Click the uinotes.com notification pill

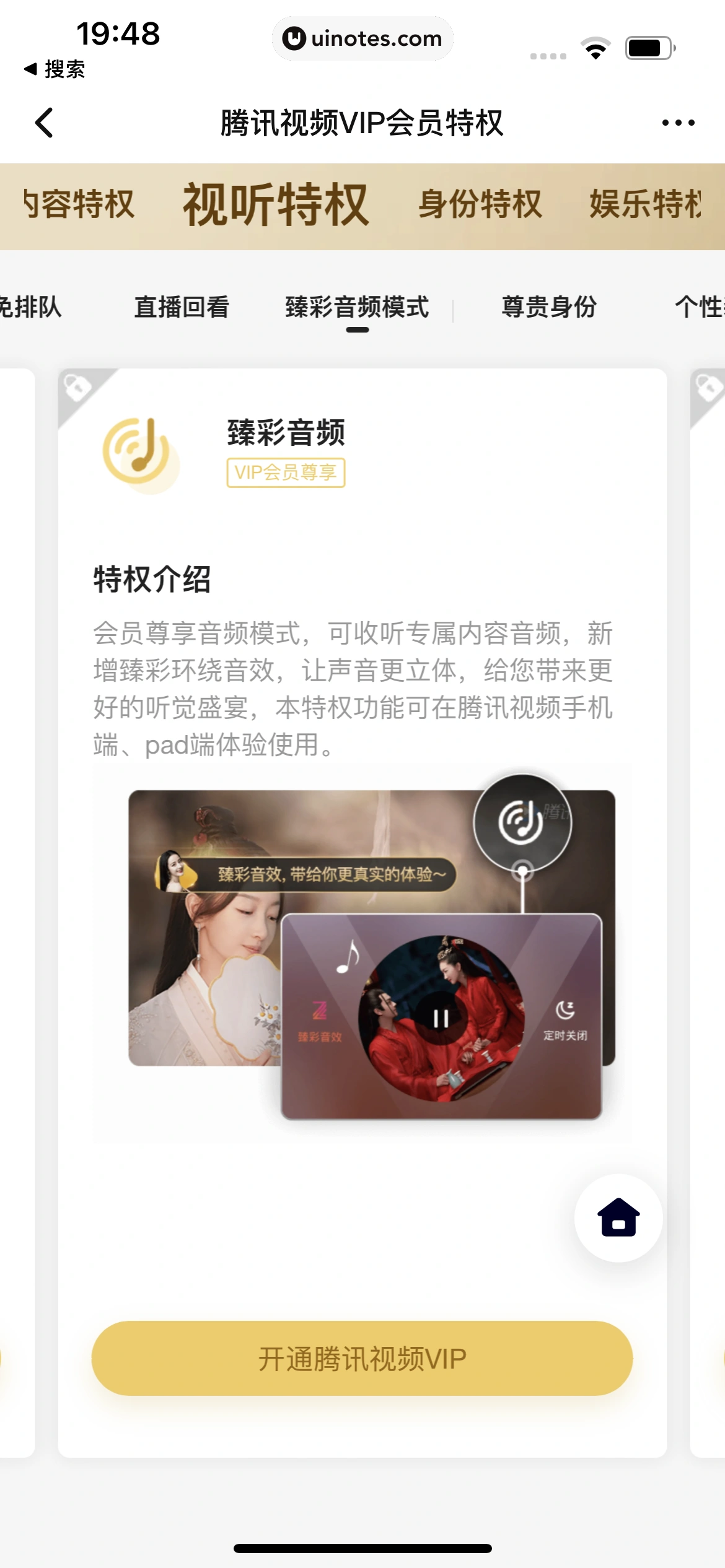362,38
